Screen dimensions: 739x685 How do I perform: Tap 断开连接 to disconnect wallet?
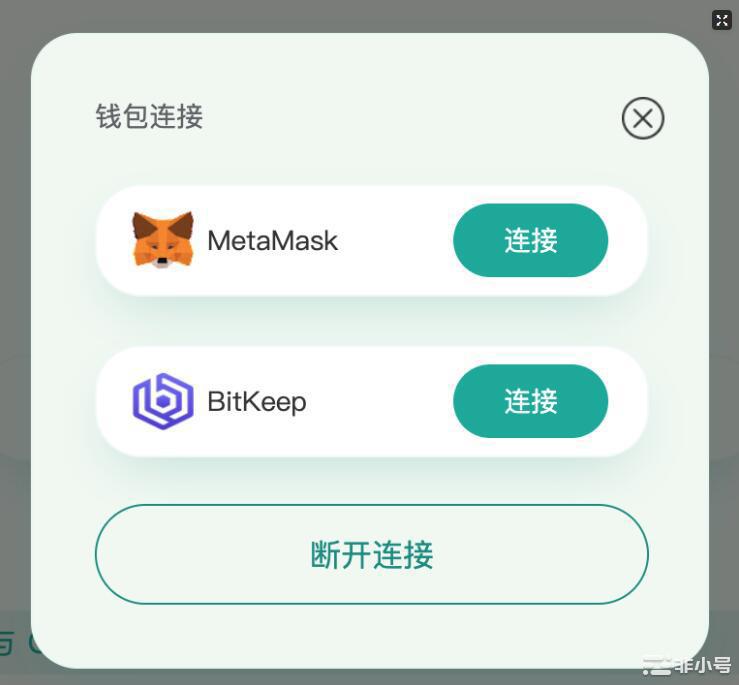tap(371, 554)
